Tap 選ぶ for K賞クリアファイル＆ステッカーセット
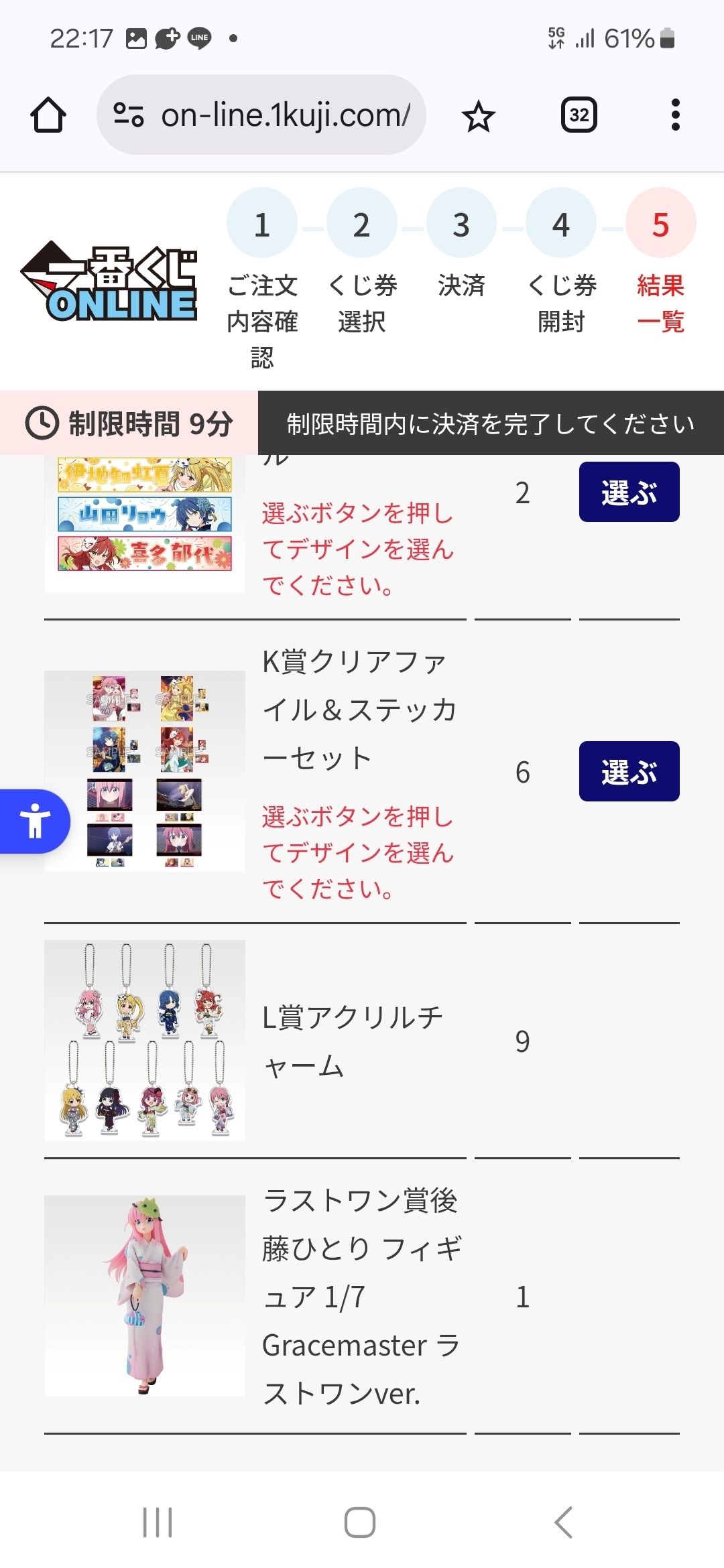Screen dimensions: 724x1568 pyautogui.click(x=629, y=771)
